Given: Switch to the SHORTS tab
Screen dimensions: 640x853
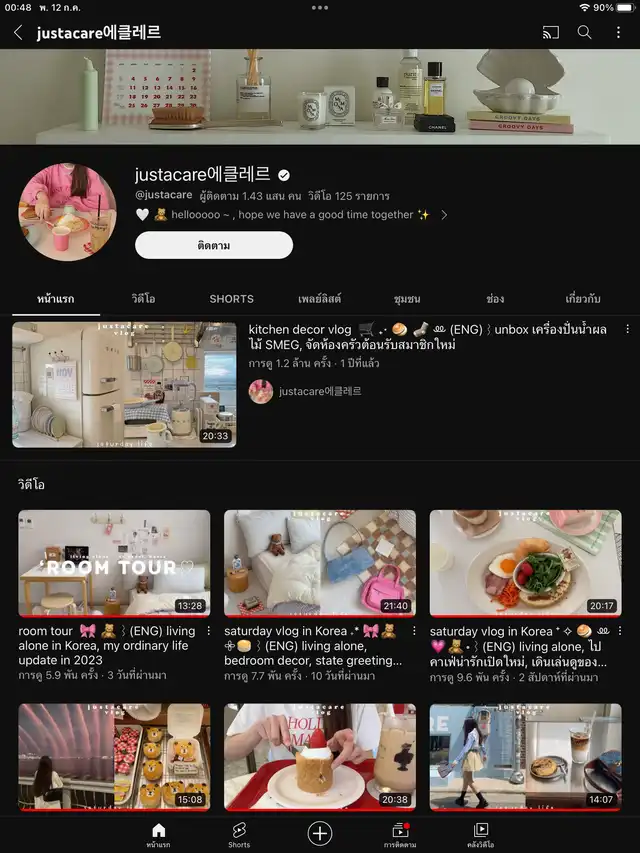Looking at the screenshot, I should 231,299.
